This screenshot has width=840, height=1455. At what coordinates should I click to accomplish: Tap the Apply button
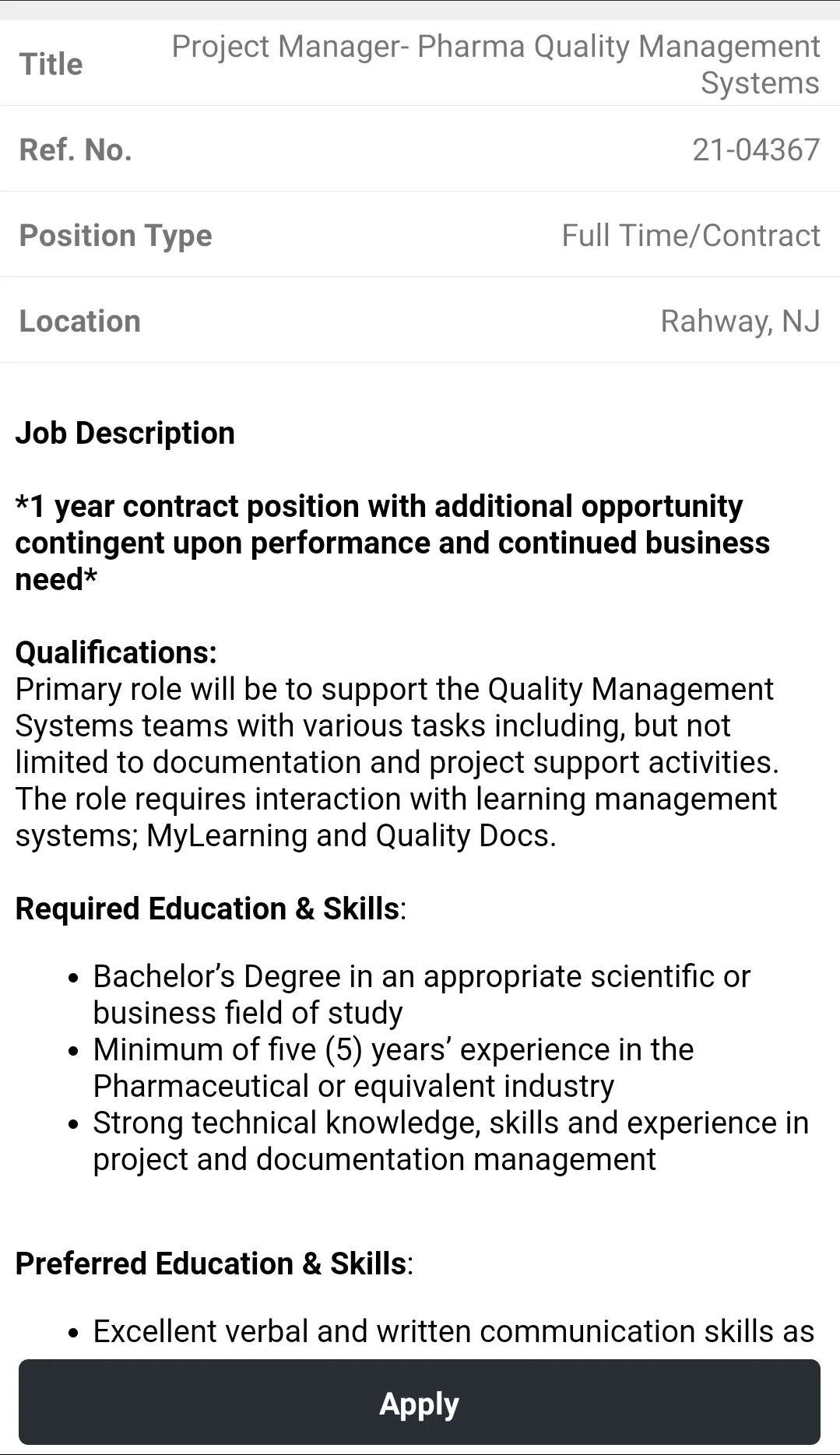420,1402
